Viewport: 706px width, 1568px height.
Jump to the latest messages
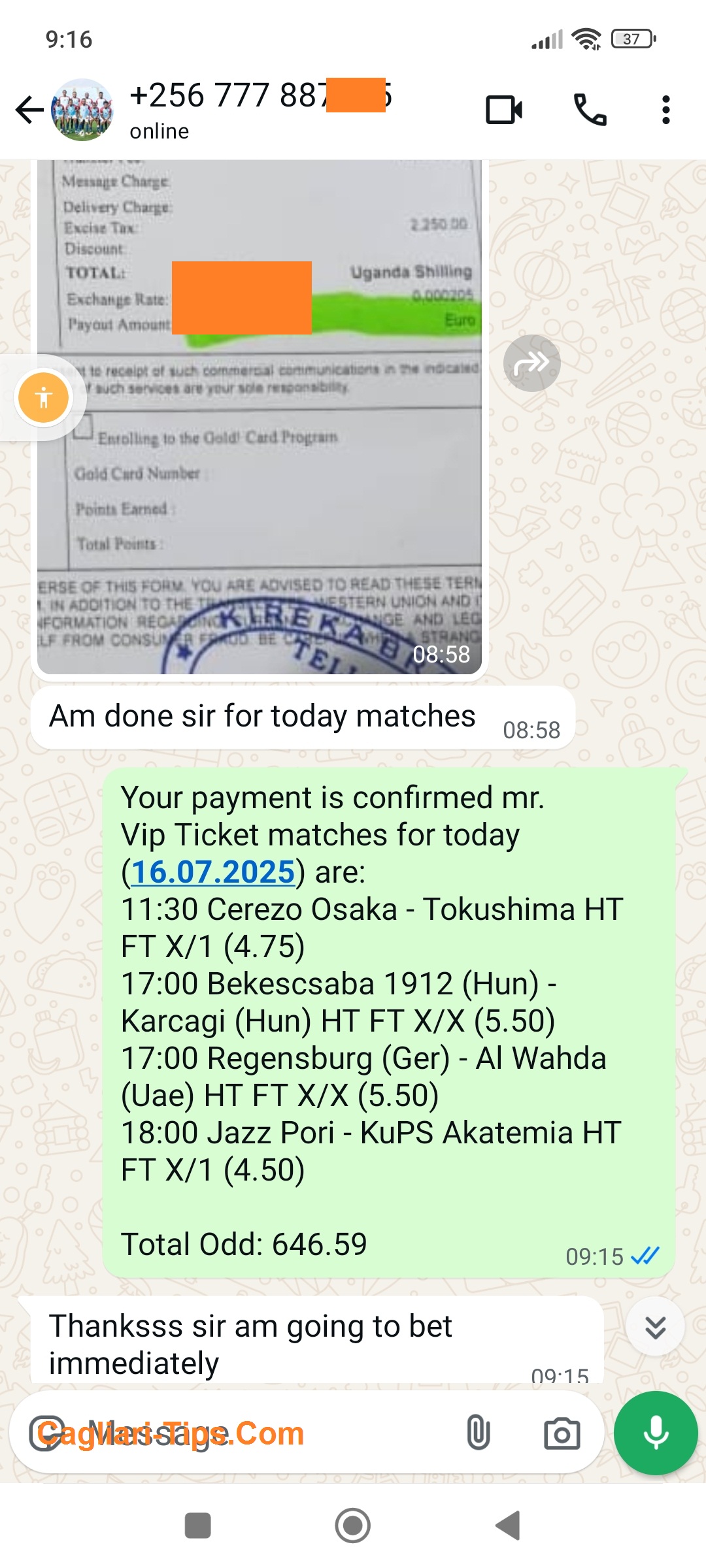coord(655,1327)
